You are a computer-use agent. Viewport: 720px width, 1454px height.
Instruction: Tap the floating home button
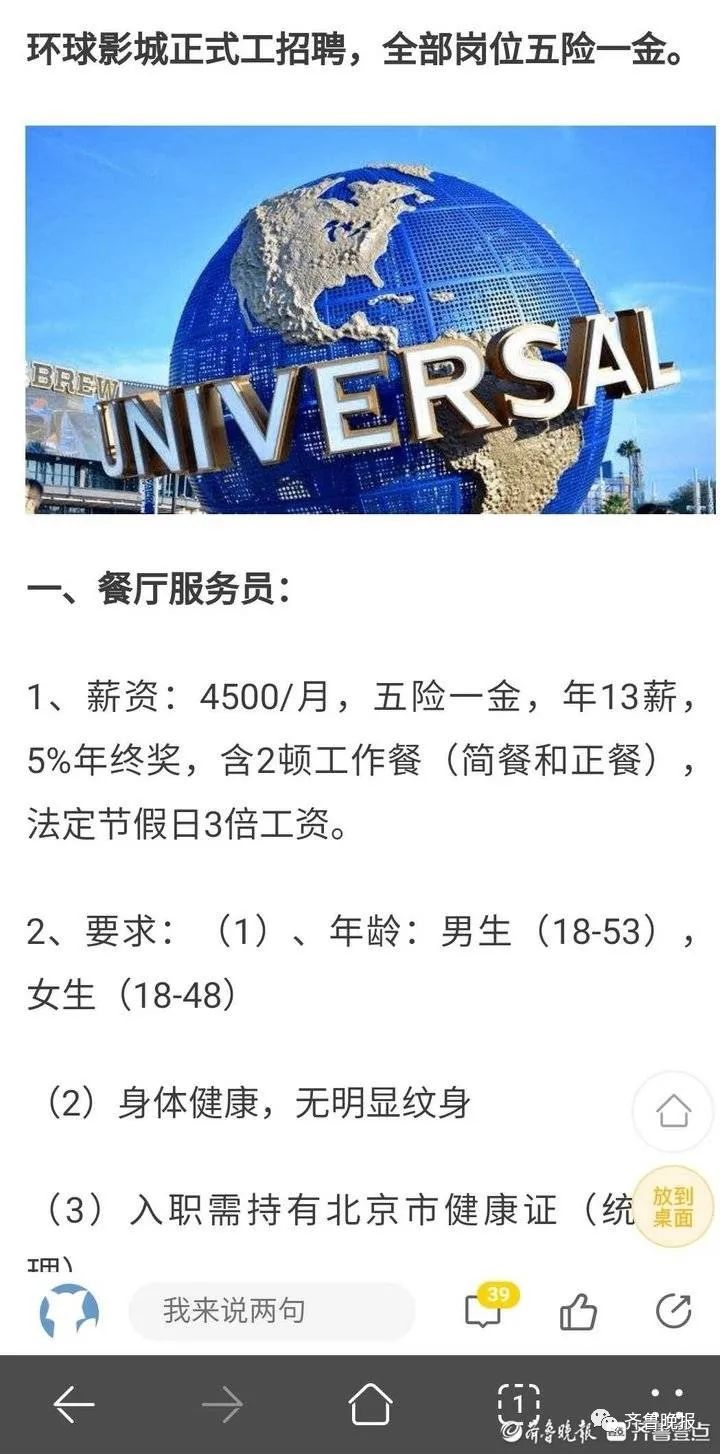(x=673, y=1111)
